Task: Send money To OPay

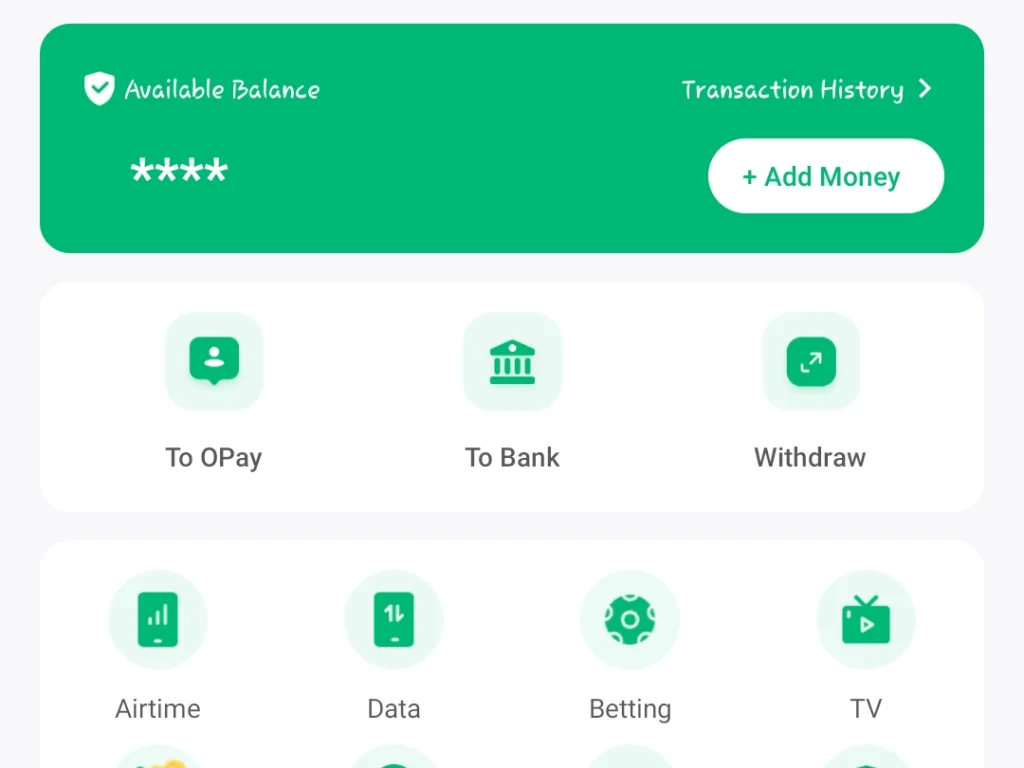Action: click(x=214, y=362)
